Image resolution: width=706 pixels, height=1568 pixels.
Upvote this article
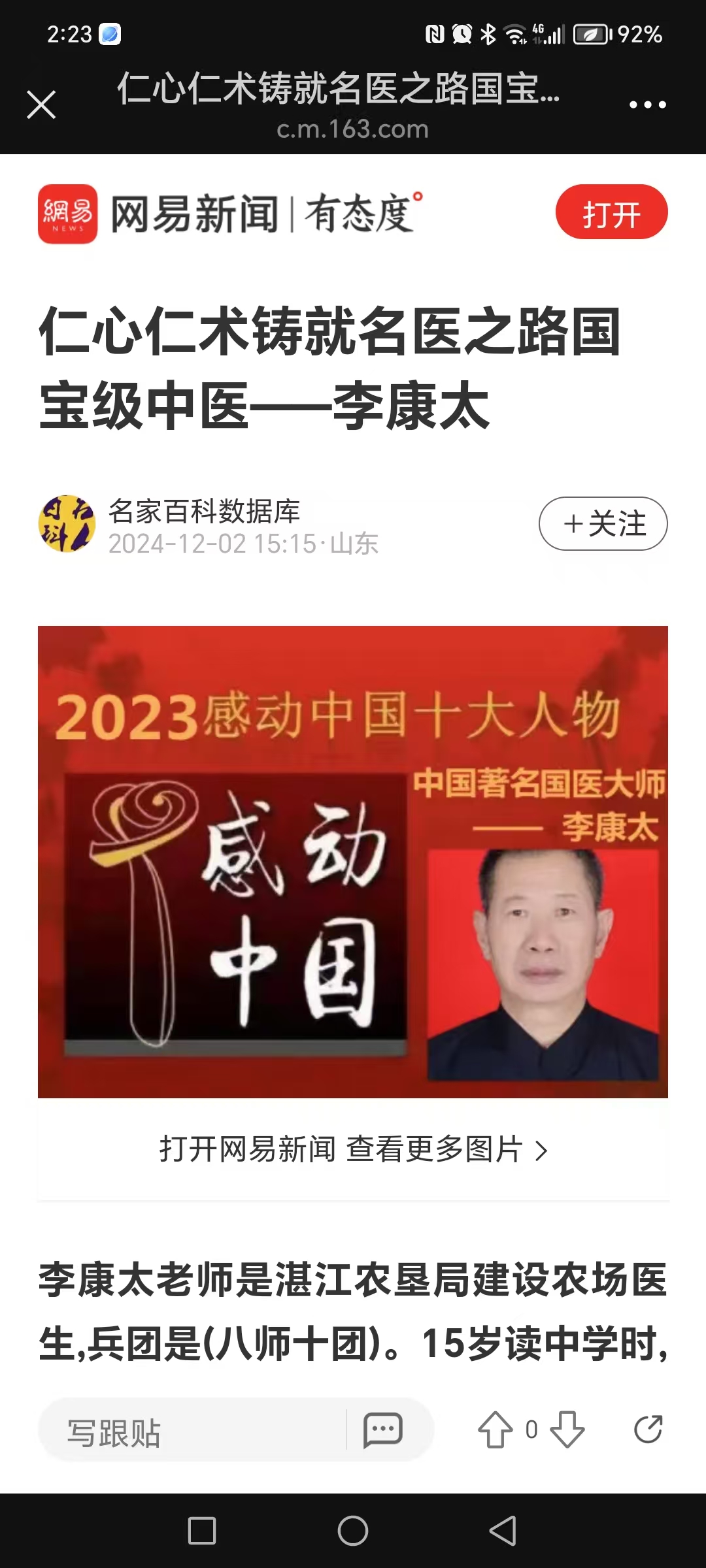[495, 1429]
